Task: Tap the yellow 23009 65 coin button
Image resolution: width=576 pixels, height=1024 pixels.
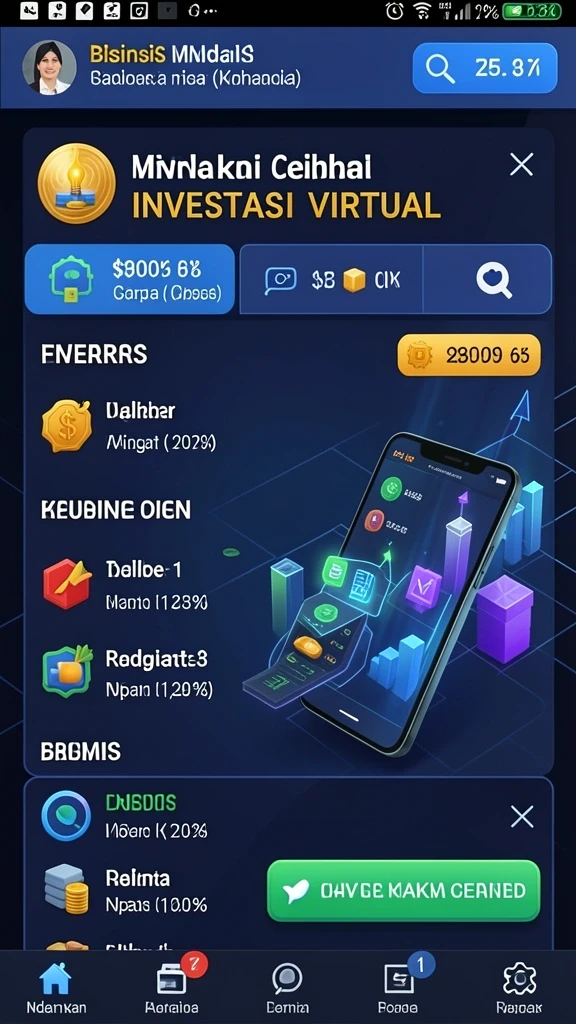Action: coord(469,355)
